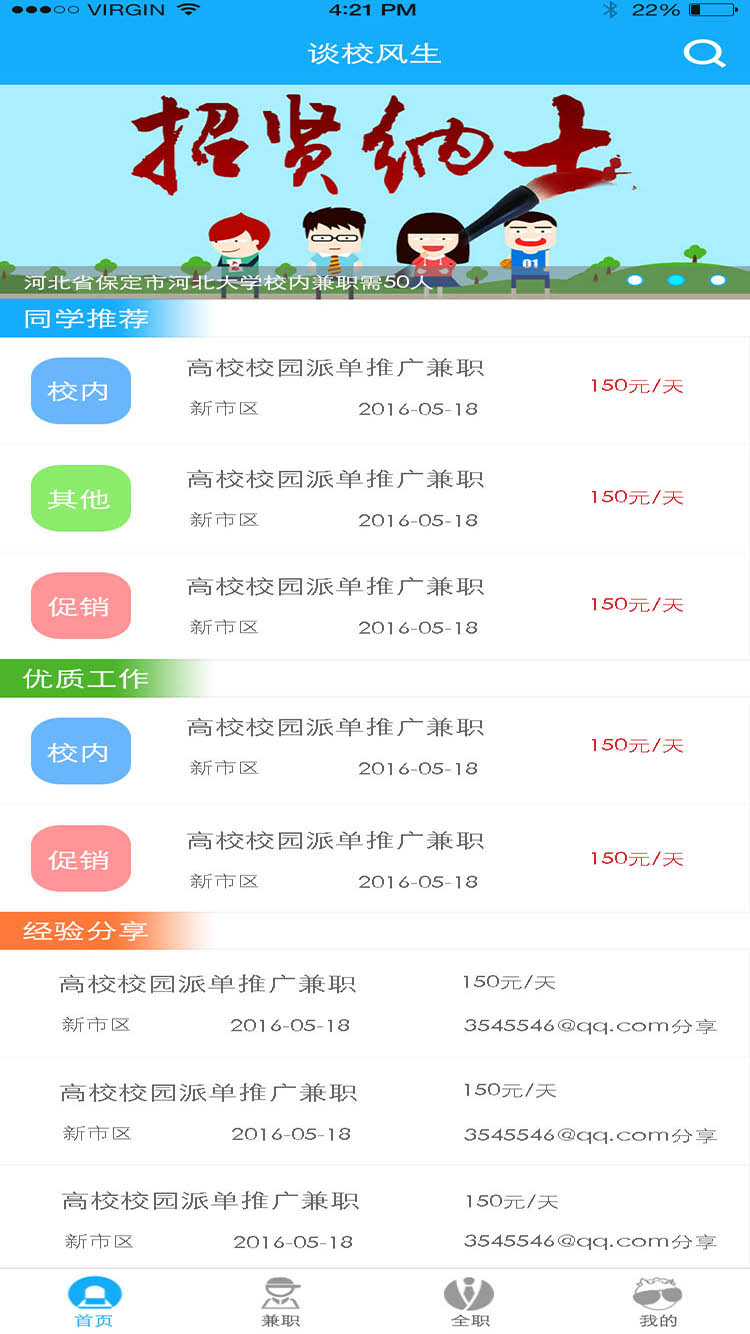
Task: Switch to the 兼职 tab
Action: point(281,1302)
